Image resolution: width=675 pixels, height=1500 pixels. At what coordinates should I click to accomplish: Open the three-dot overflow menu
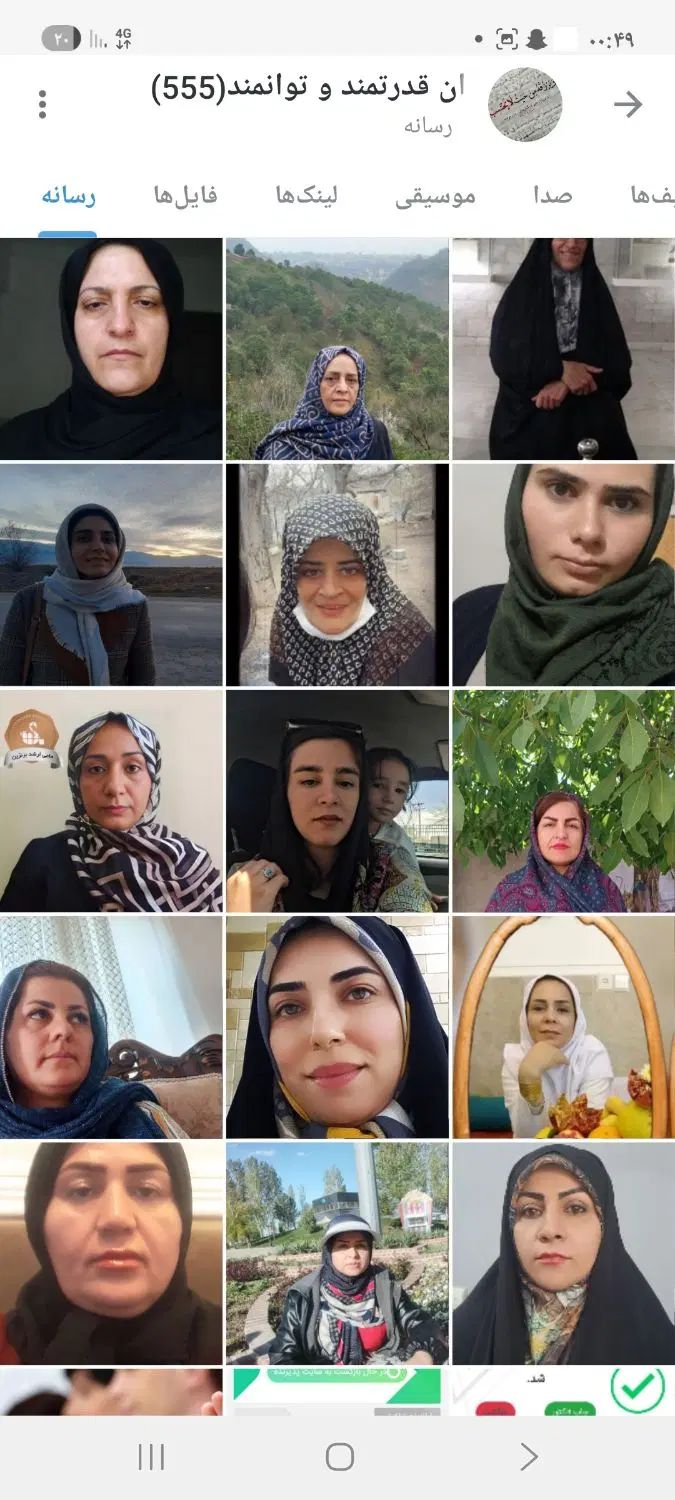(42, 104)
